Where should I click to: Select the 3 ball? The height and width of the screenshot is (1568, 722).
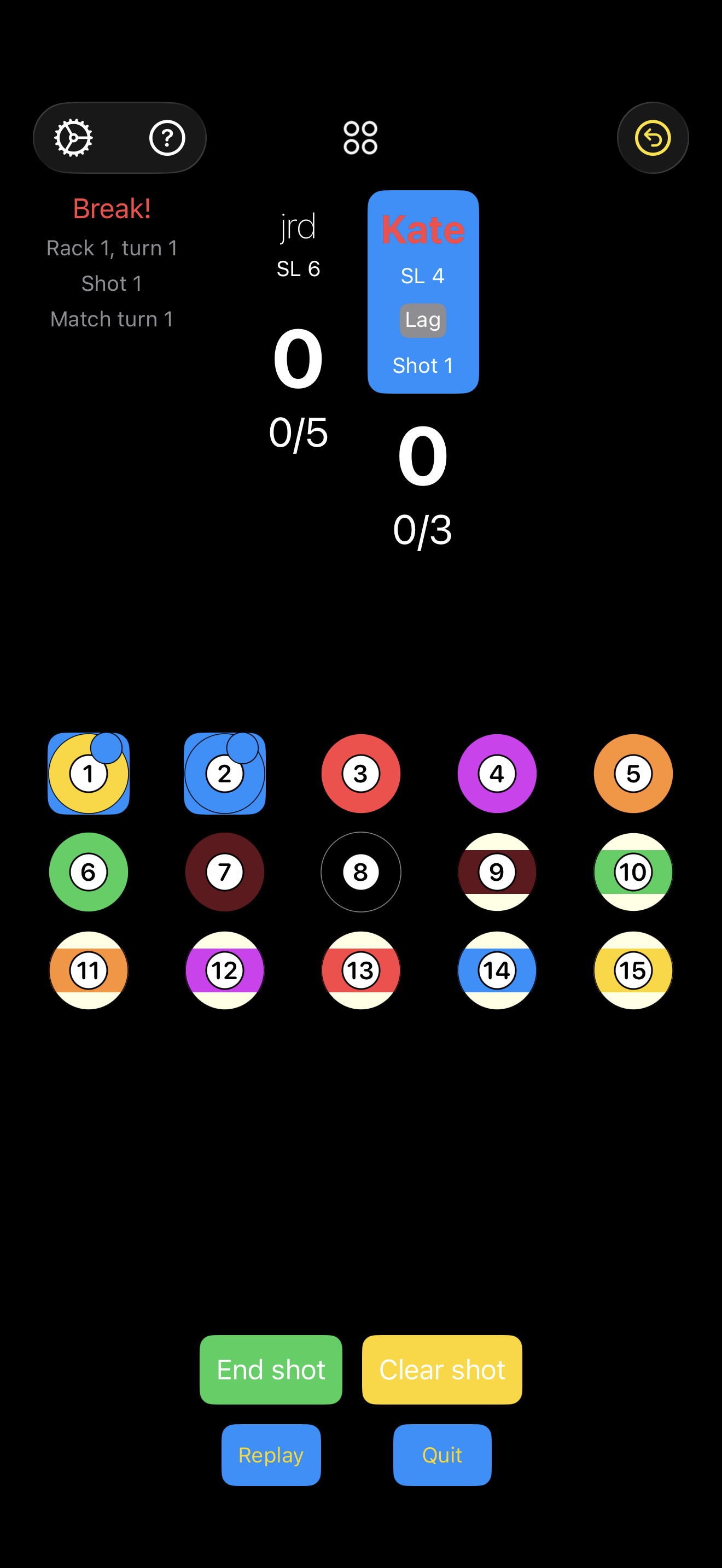coord(361,773)
